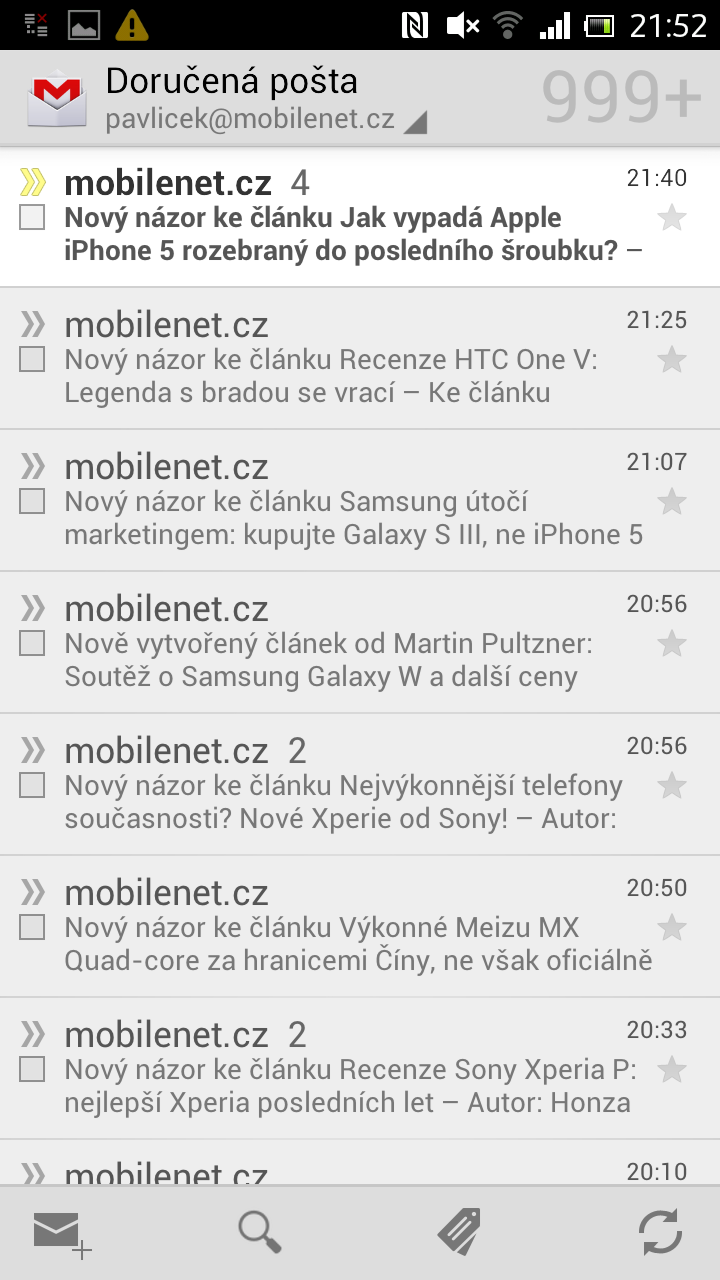Star the Sony Xperia P email
720x1280 pixels.
[672, 1068]
